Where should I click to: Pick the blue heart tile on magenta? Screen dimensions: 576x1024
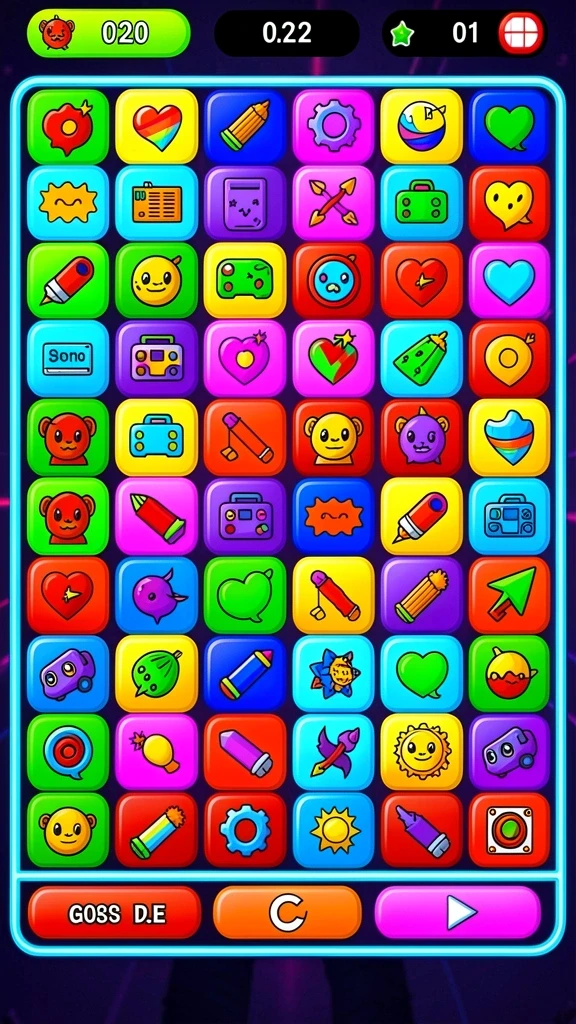tap(509, 281)
